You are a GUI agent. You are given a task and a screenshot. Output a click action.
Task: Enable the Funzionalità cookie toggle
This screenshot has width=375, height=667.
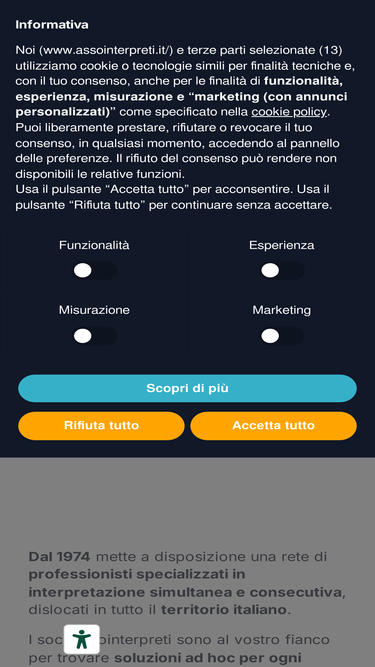[94, 271]
